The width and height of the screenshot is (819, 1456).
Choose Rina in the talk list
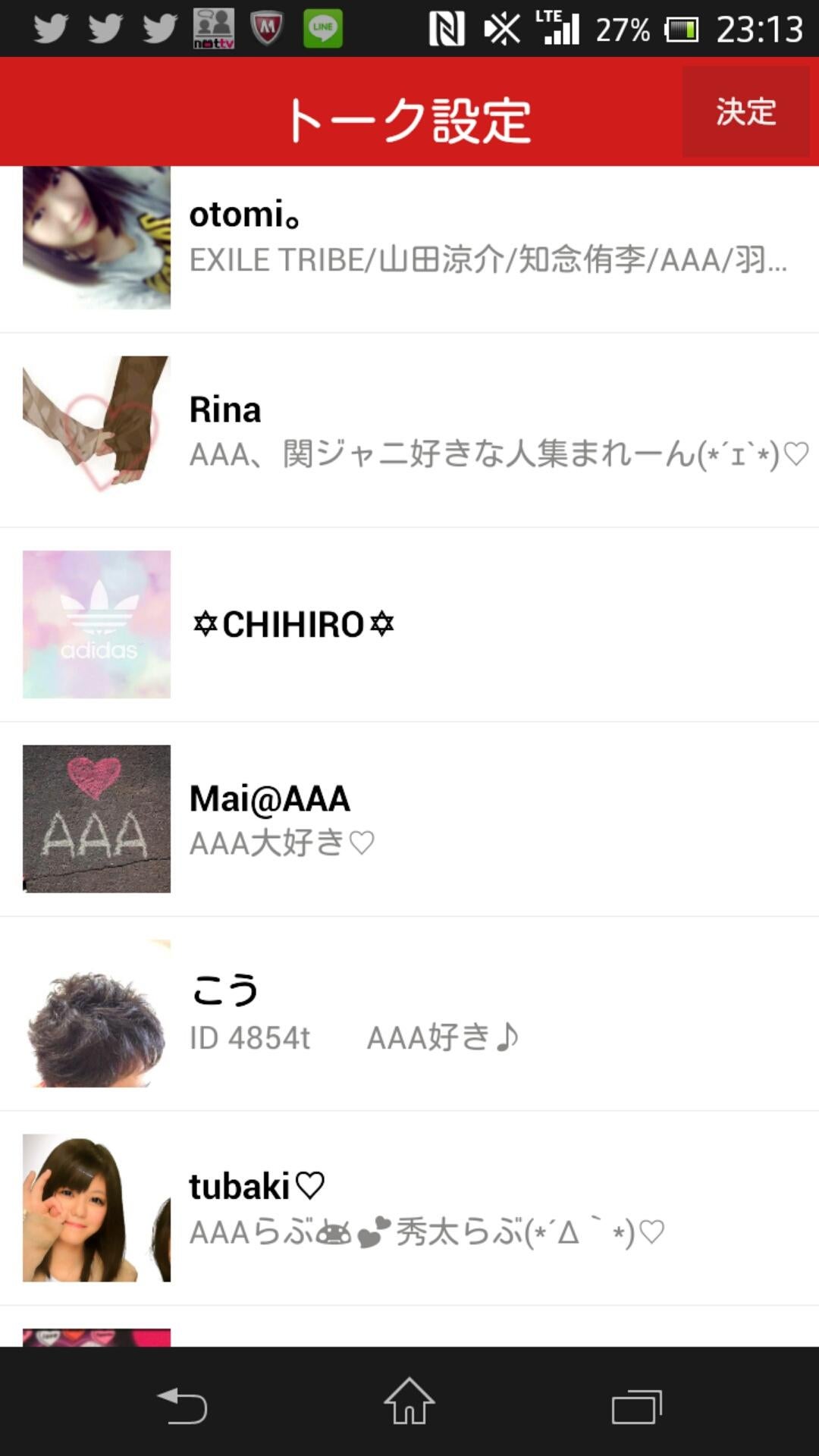(x=409, y=430)
